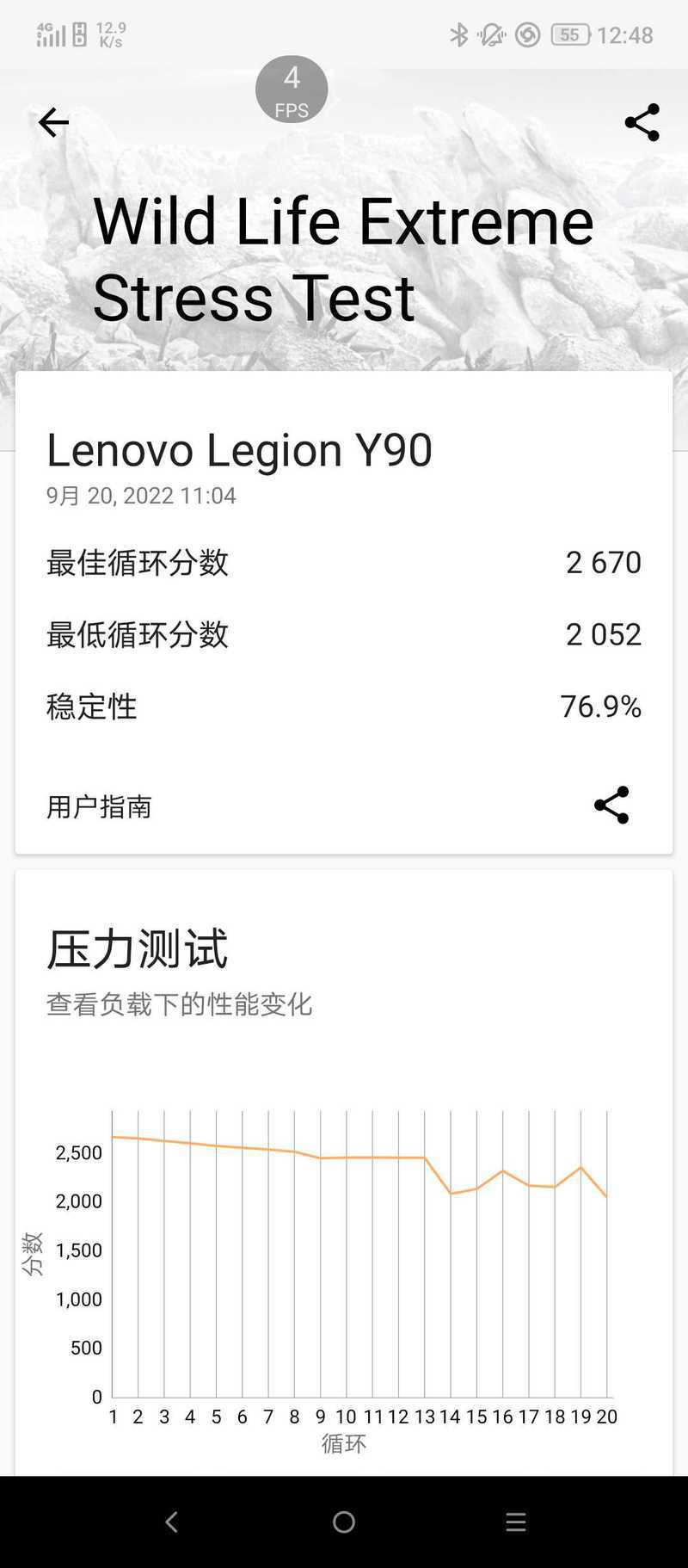Open the recent apps view

pyautogui.click(x=516, y=1522)
